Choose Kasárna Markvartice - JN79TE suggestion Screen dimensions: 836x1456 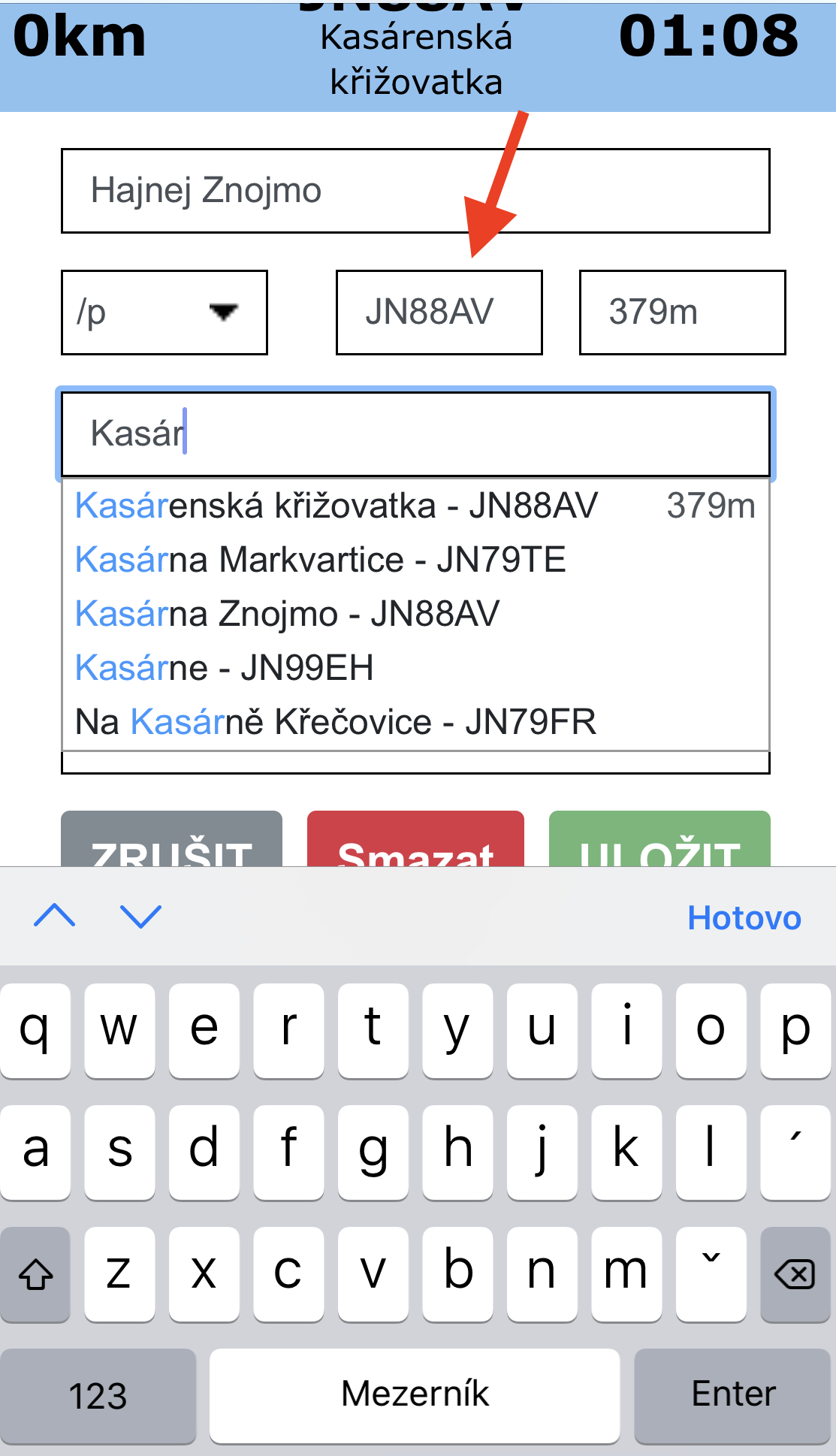click(415, 560)
